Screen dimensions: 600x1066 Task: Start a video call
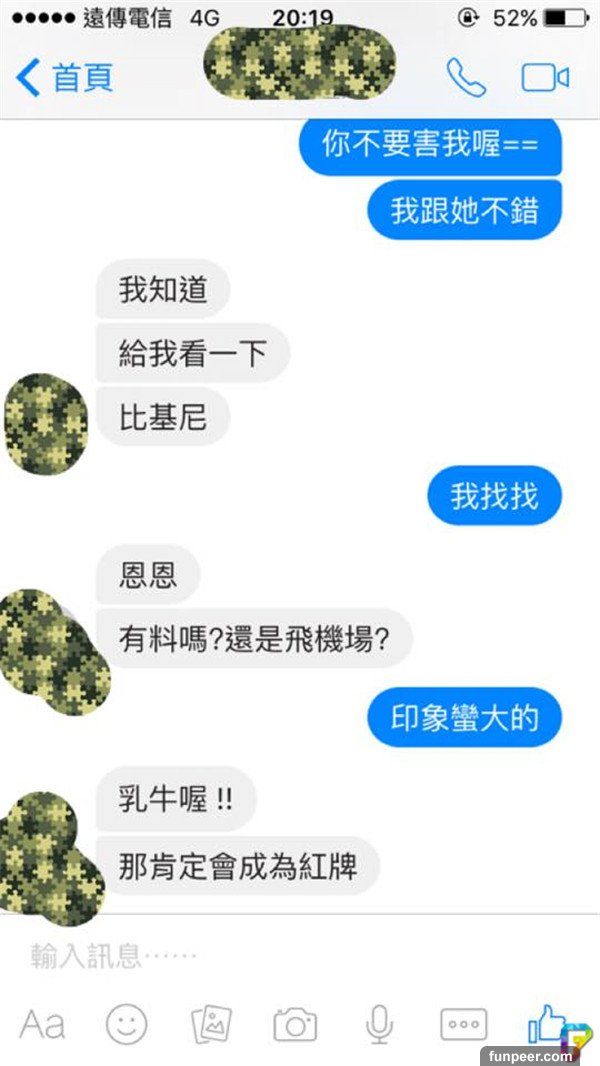[x=544, y=78]
